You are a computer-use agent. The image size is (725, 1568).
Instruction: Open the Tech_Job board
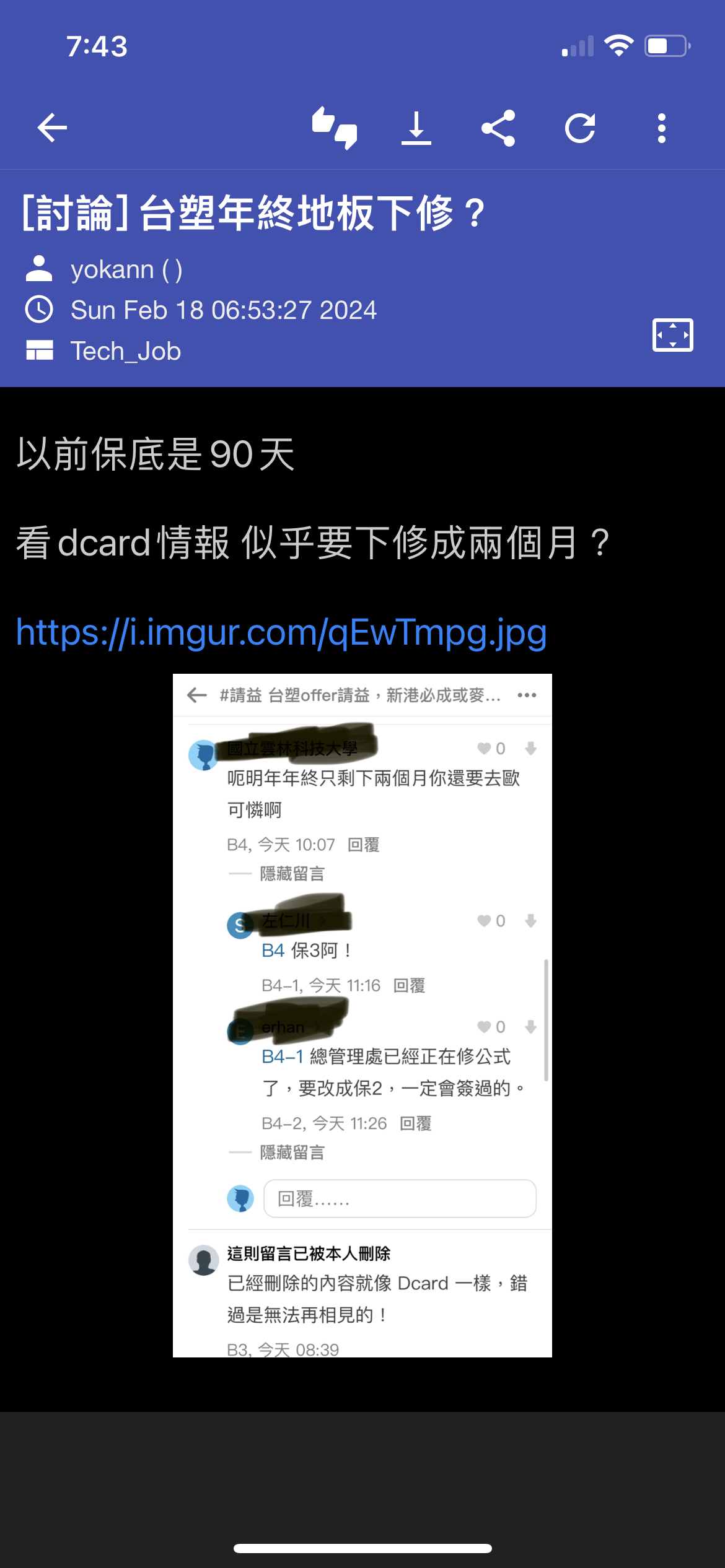pyautogui.click(x=125, y=351)
